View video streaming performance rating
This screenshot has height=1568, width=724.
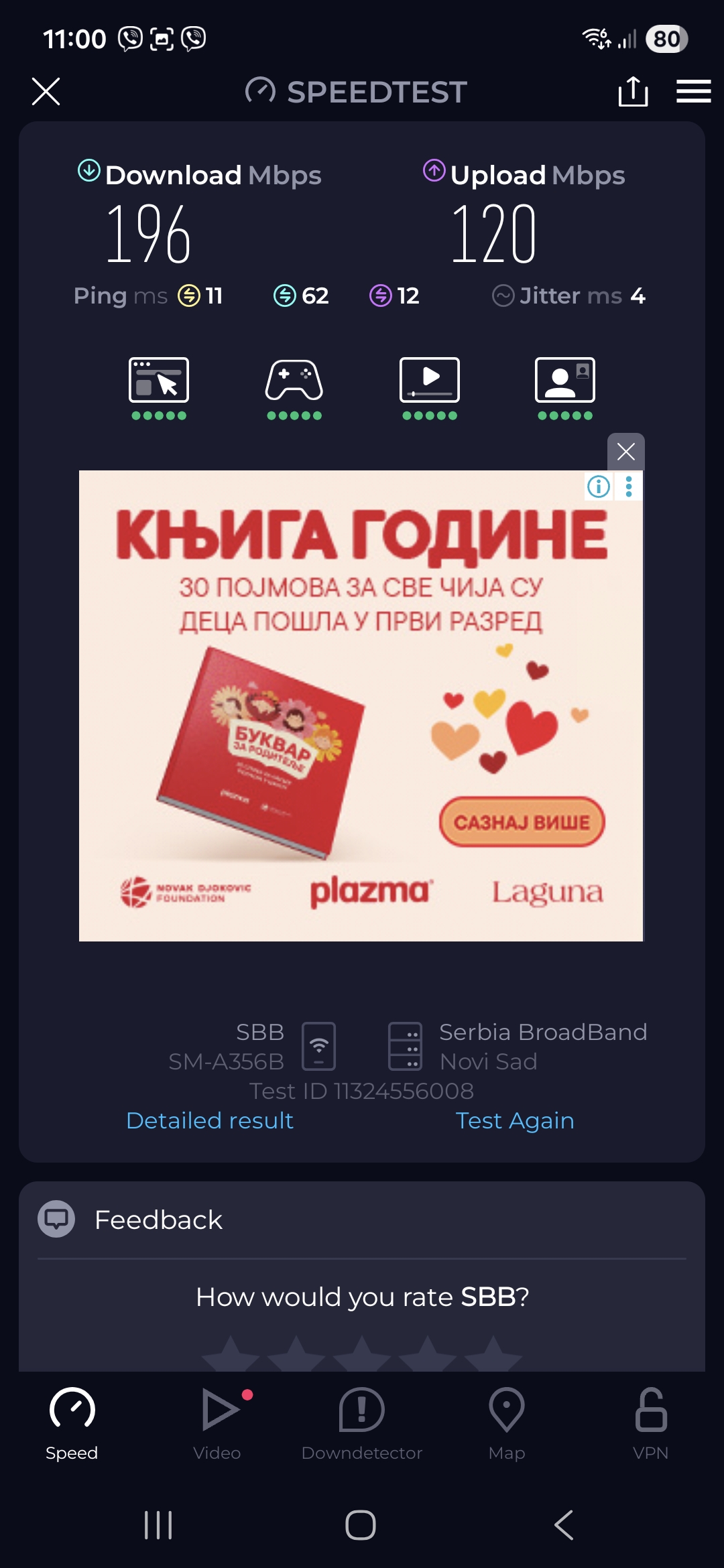click(430, 388)
